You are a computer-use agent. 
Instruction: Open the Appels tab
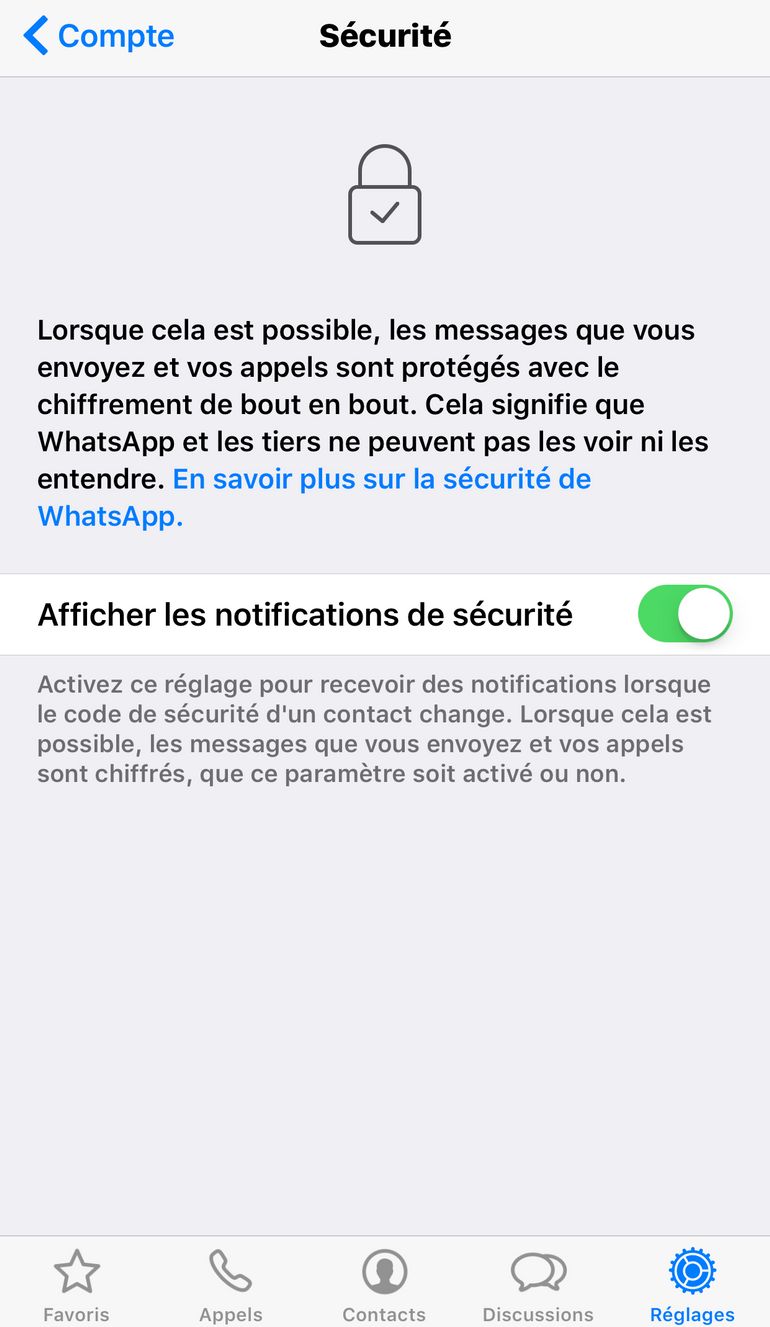coord(230,1285)
